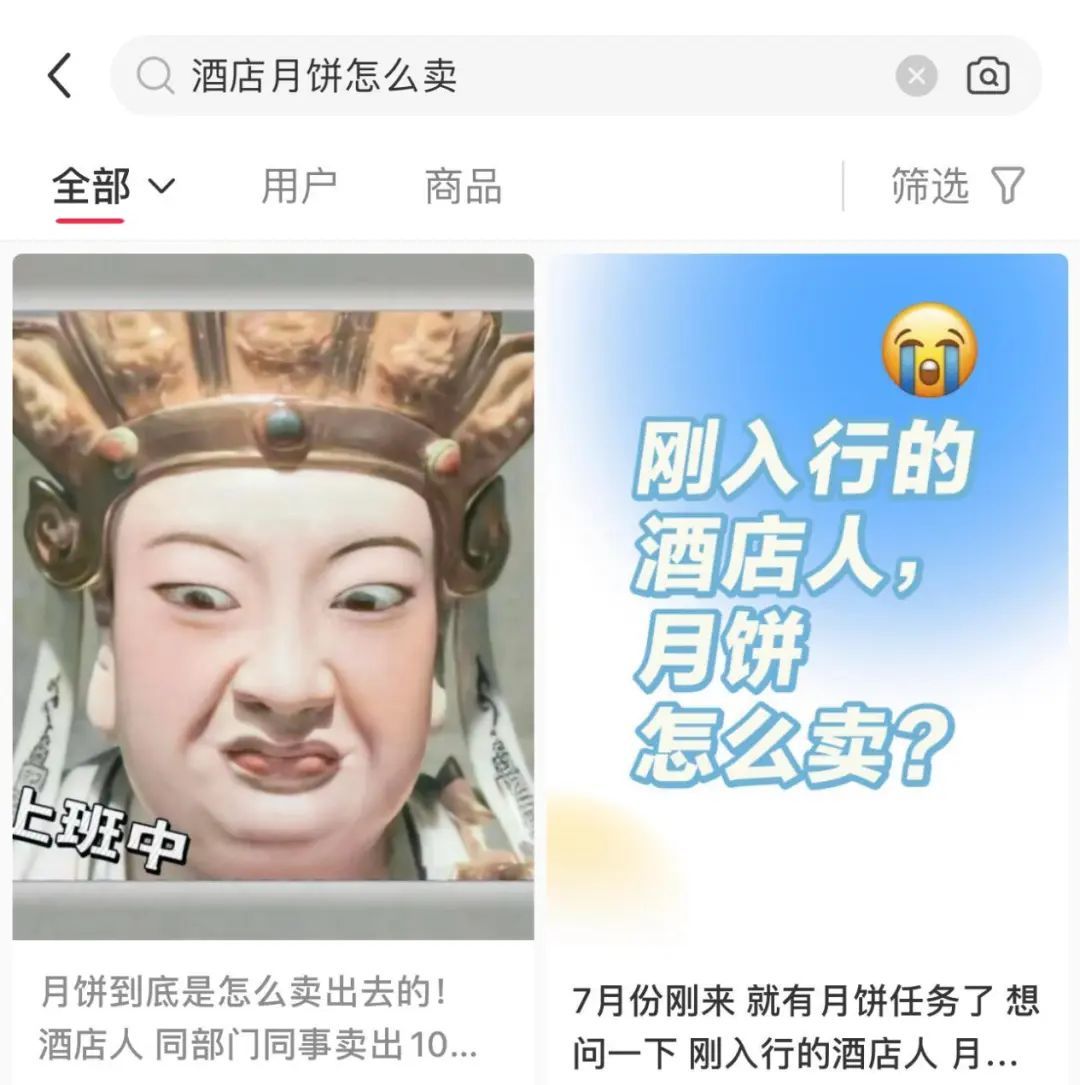Tap the search field with 酒店月饼怎么卖
The width and height of the screenshot is (1080, 1085).
pos(500,76)
